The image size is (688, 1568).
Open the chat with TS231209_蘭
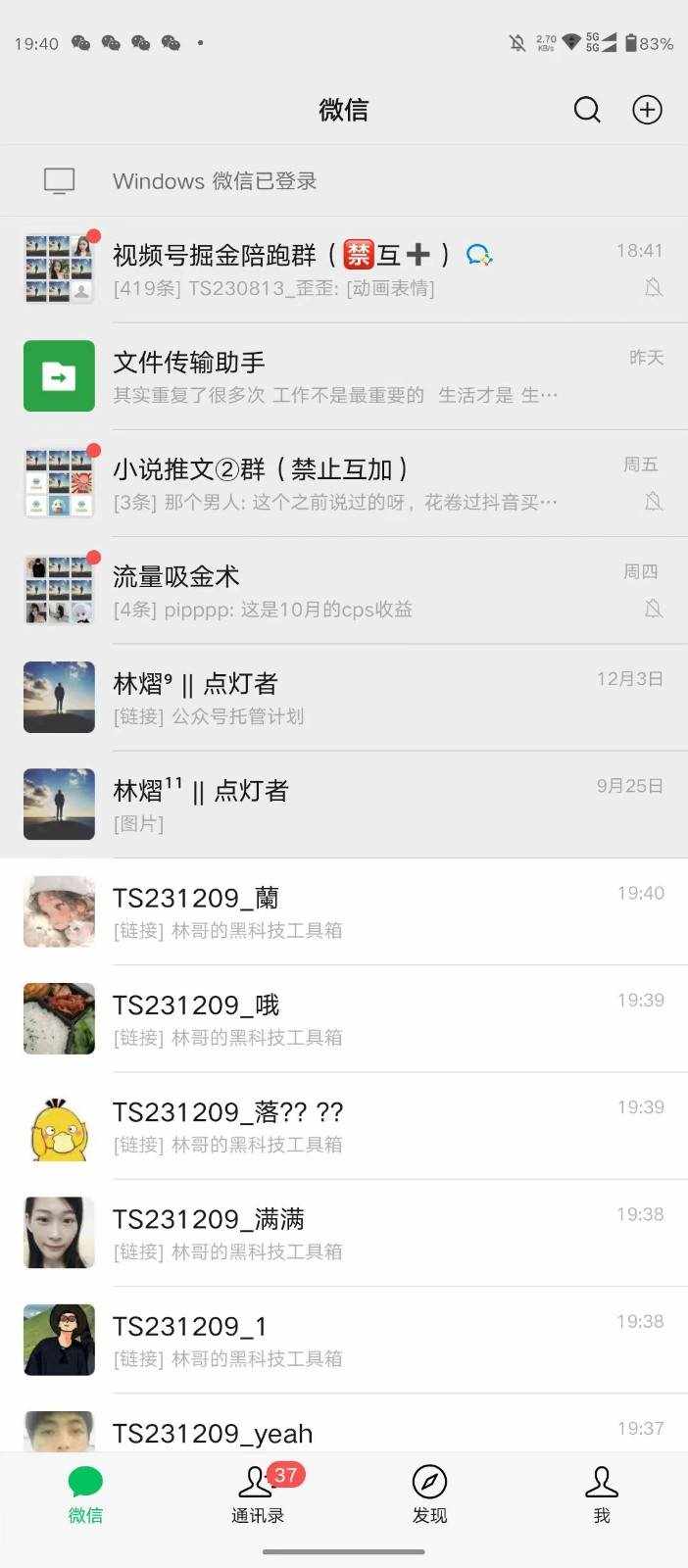point(343,911)
